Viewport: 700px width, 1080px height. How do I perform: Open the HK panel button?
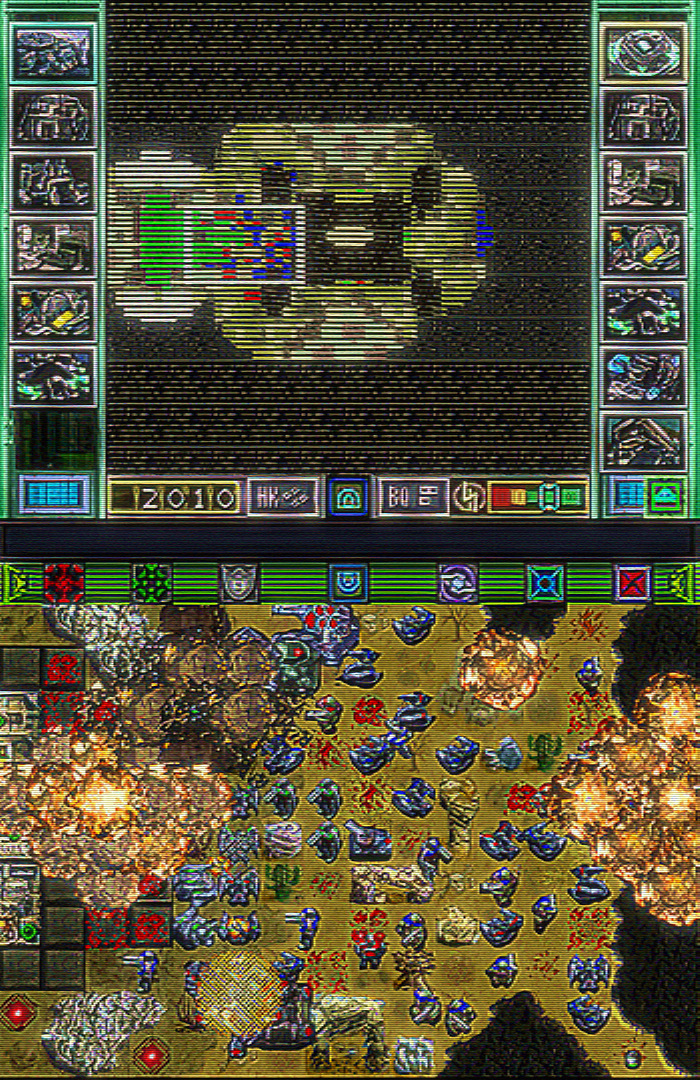[x=283, y=496]
